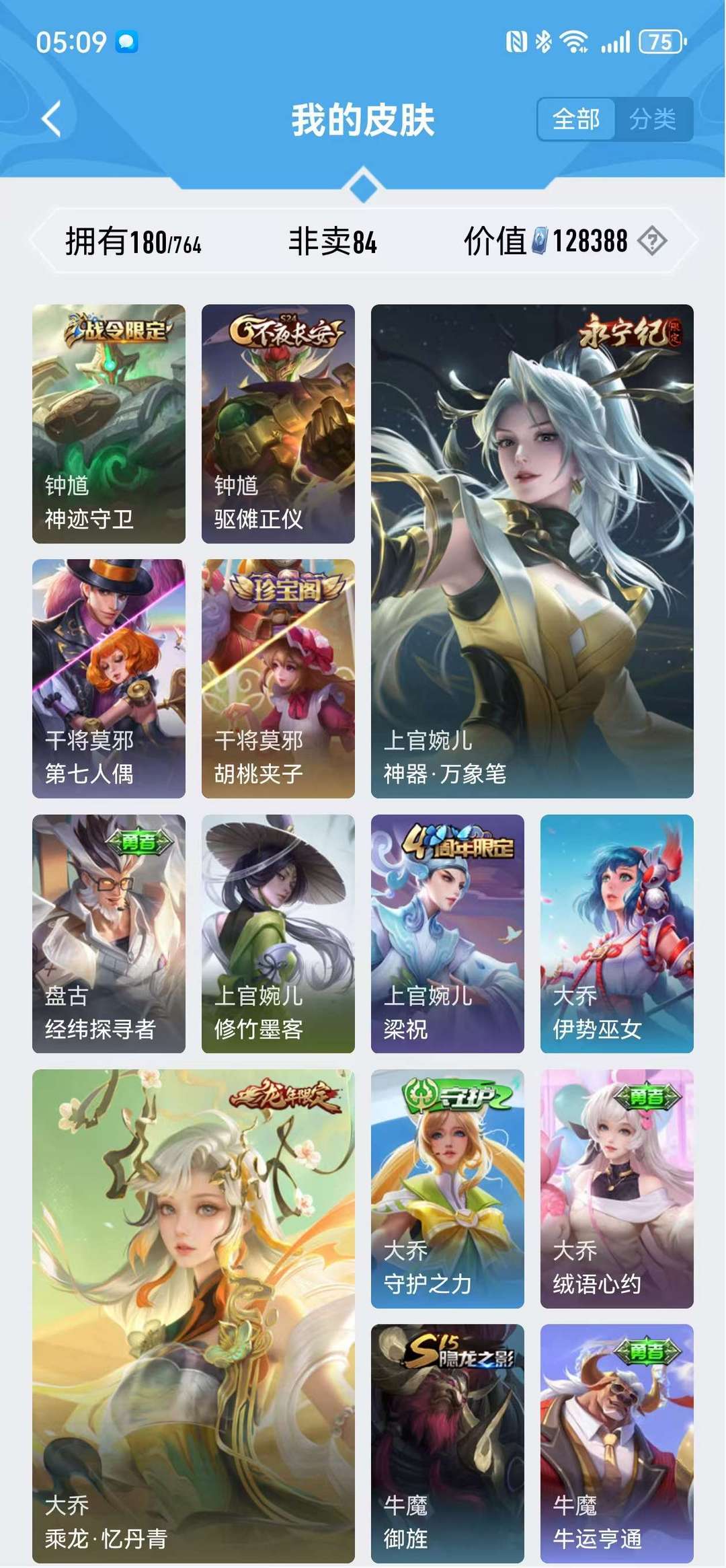Open 大乔 乘龙·忆丹青 skin
The width and height of the screenshot is (726, 1568).
pos(194,1316)
